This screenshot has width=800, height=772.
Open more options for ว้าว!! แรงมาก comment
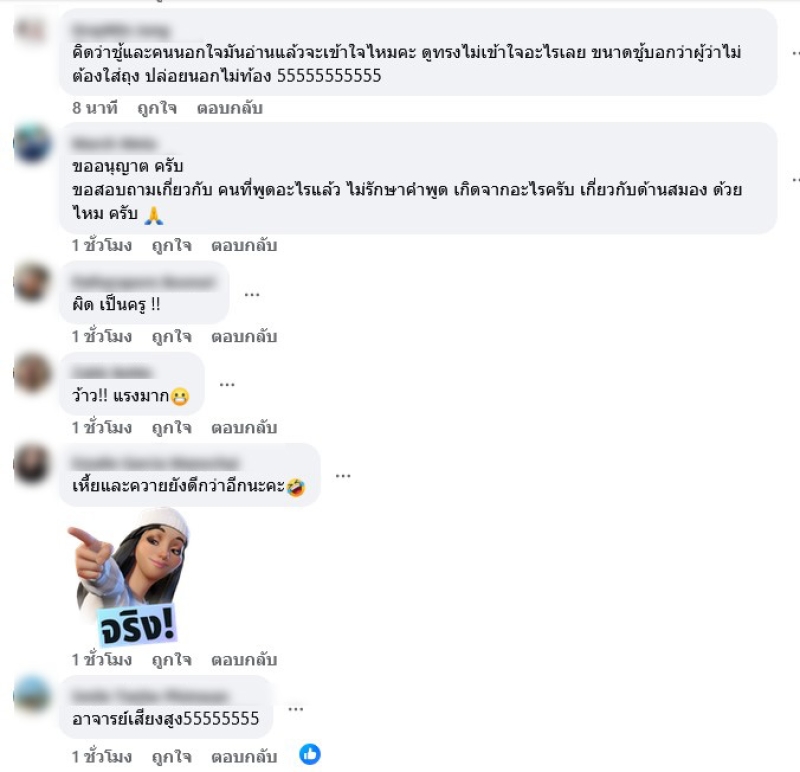[227, 384]
